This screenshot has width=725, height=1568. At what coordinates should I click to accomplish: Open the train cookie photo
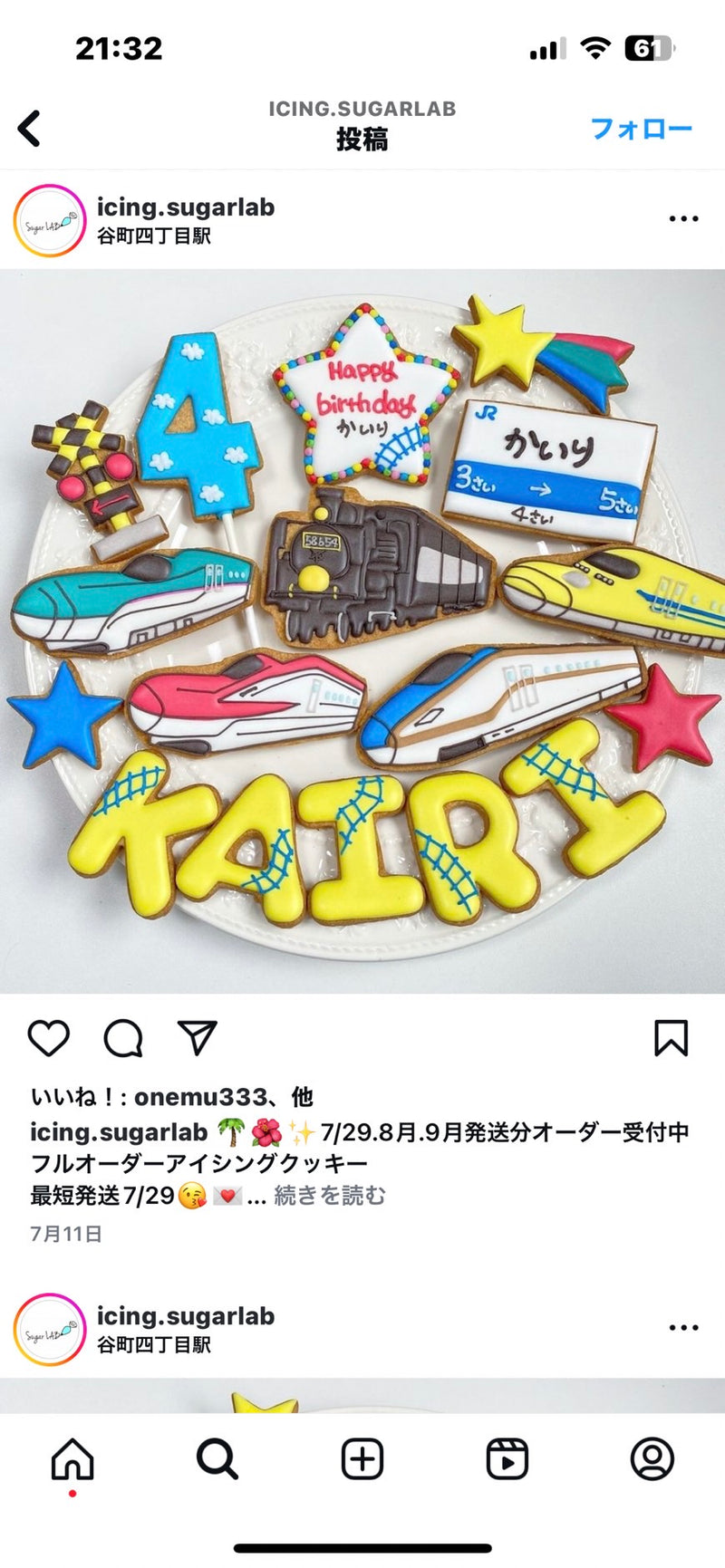[x=362, y=630]
